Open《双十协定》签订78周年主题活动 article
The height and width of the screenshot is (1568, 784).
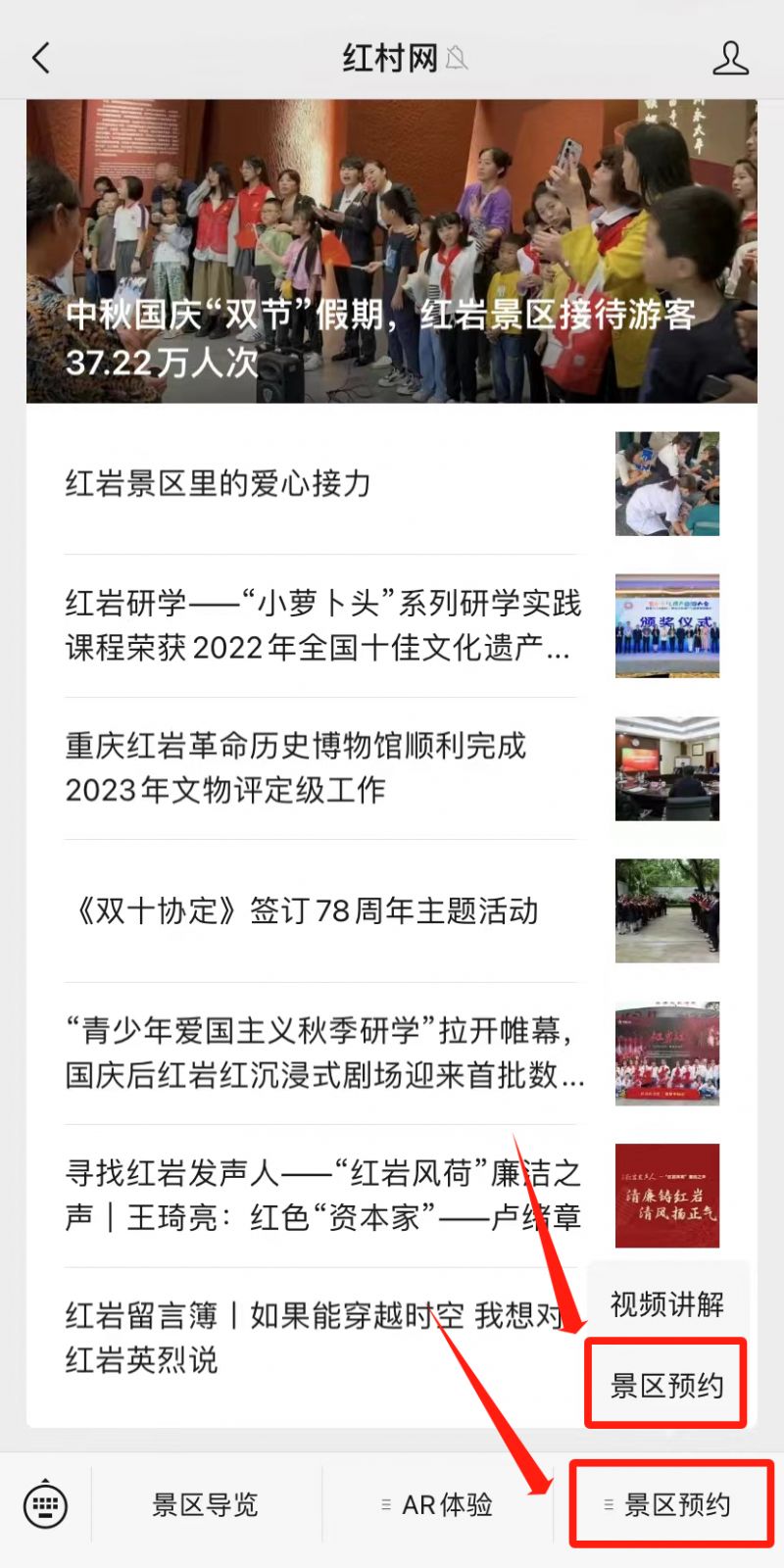click(x=323, y=911)
